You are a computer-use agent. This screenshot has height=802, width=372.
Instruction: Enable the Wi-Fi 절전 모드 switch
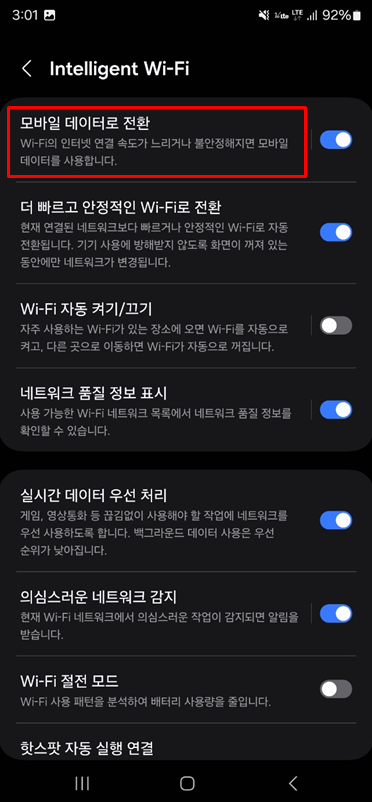tap(336, 688)
